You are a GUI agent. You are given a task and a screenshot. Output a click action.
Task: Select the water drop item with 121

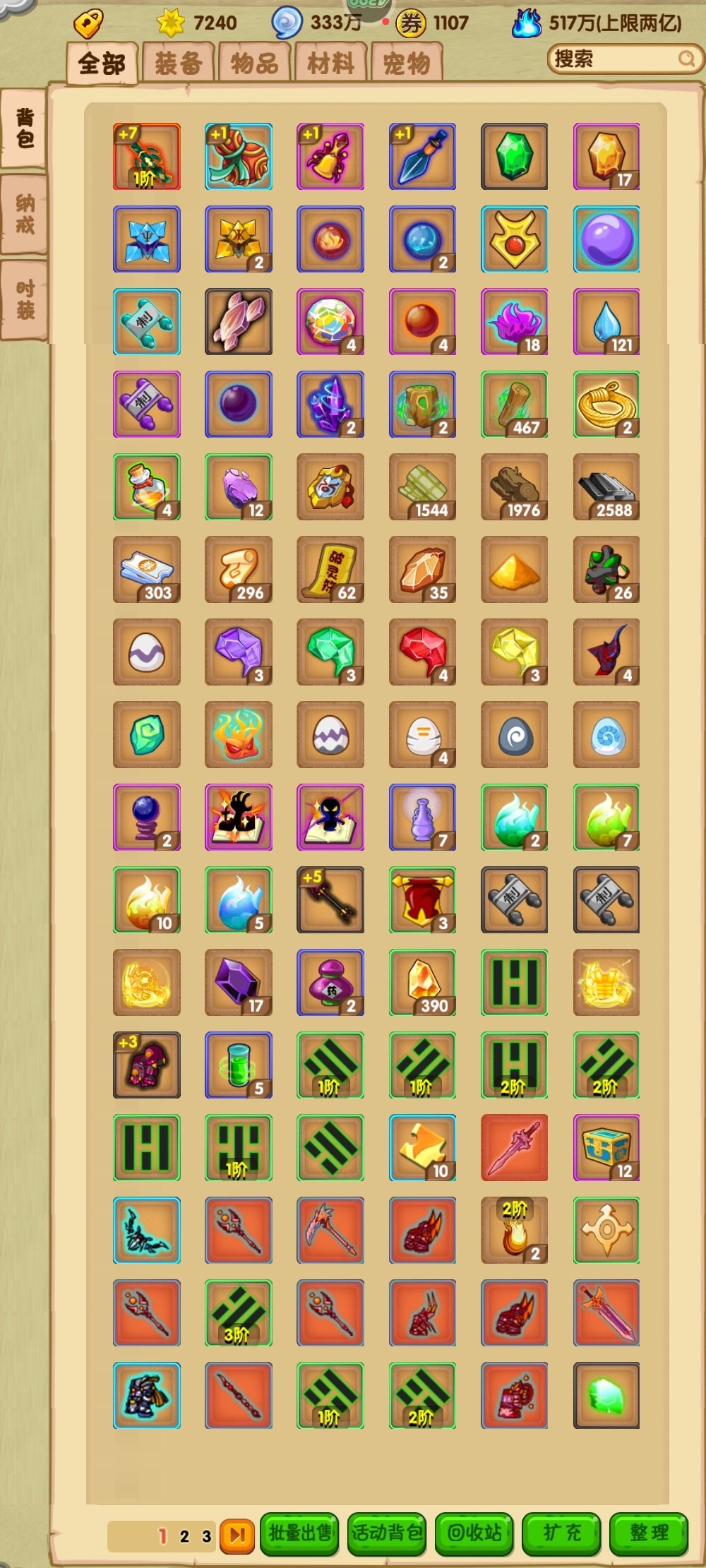606,321
